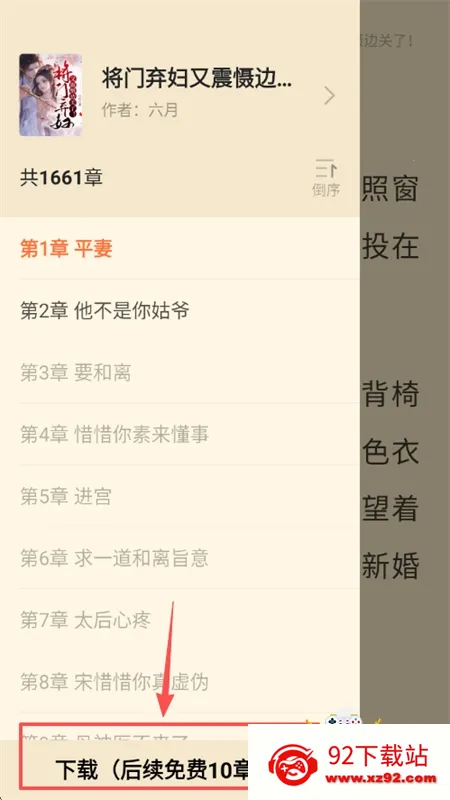Open the book details for 将门弃妇又震慑边
Image resolution: width=450 pixels, height=800 pixels.
click(180, 95)
